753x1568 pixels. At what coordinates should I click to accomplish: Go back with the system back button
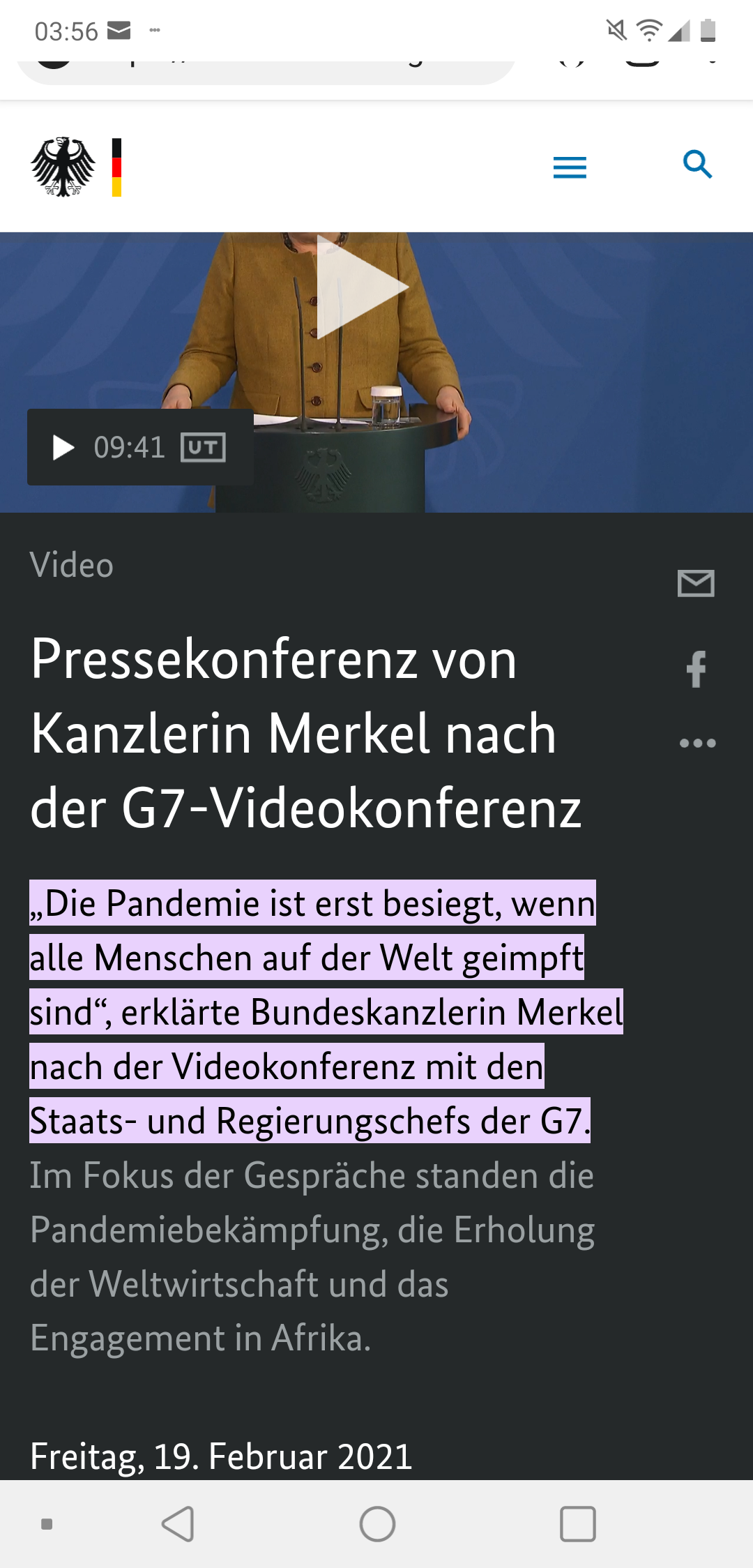point(178,1523)
